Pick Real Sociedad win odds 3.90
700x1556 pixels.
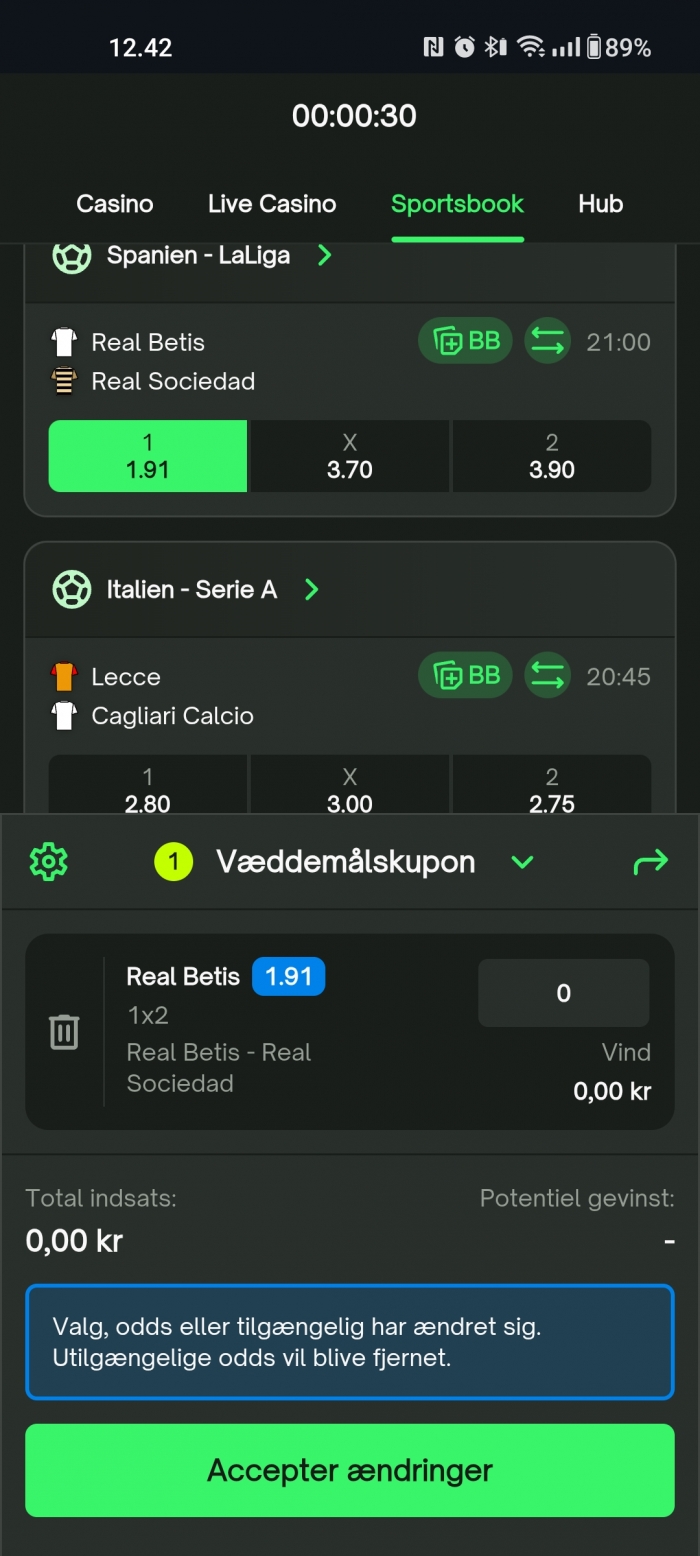pos(551,456)
